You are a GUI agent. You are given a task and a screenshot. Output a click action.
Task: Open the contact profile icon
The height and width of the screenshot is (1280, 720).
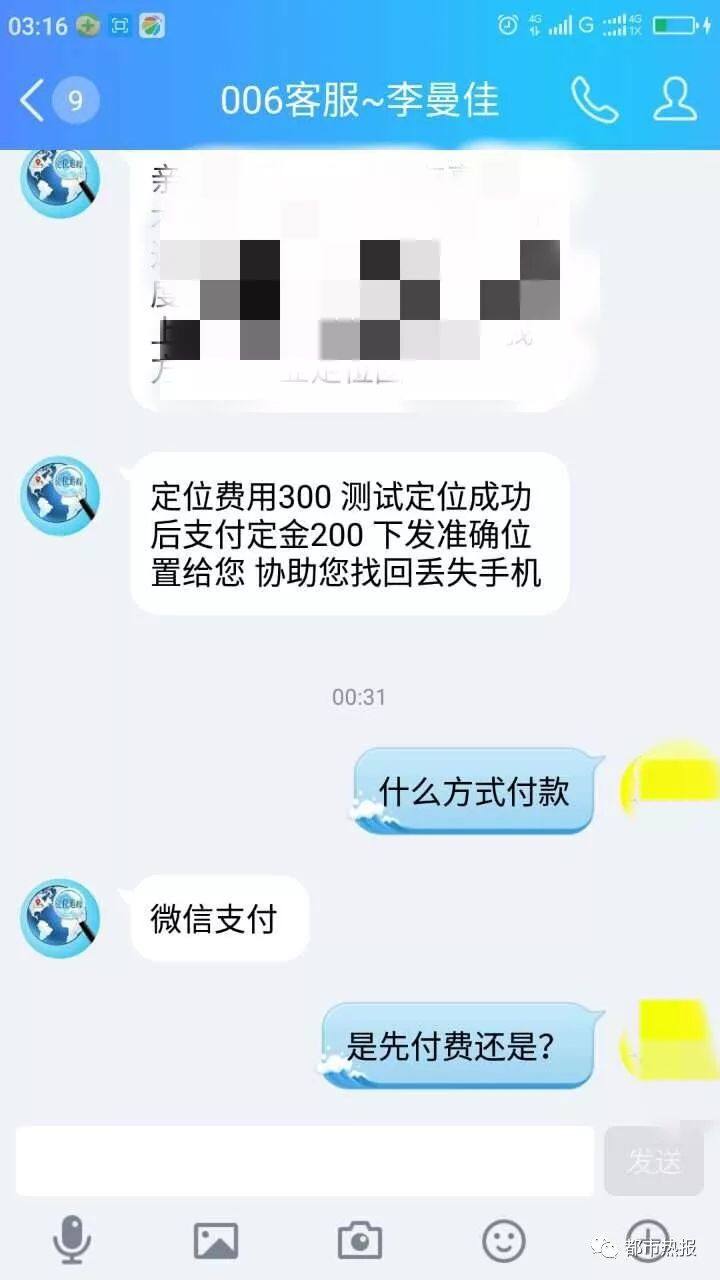click(x=675, y=100)
